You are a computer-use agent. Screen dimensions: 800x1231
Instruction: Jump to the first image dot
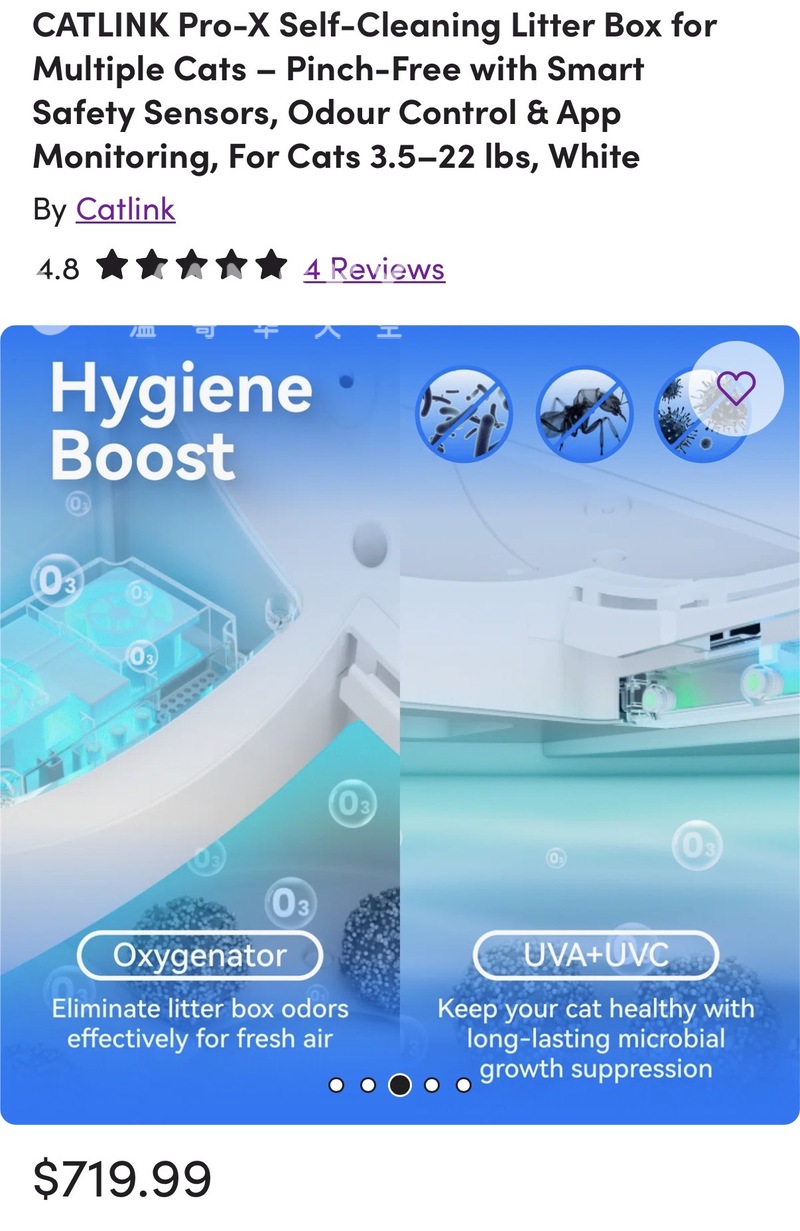tap(336, 1085)
